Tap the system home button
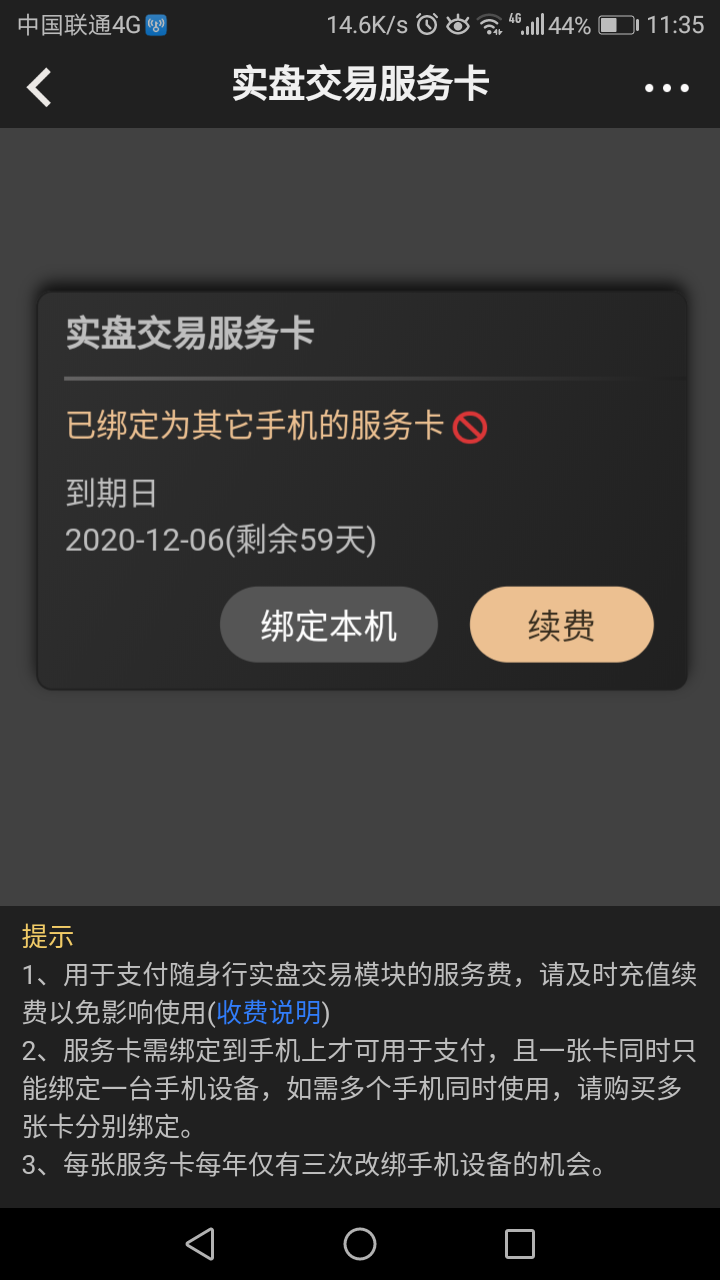 coord(360,1244)
